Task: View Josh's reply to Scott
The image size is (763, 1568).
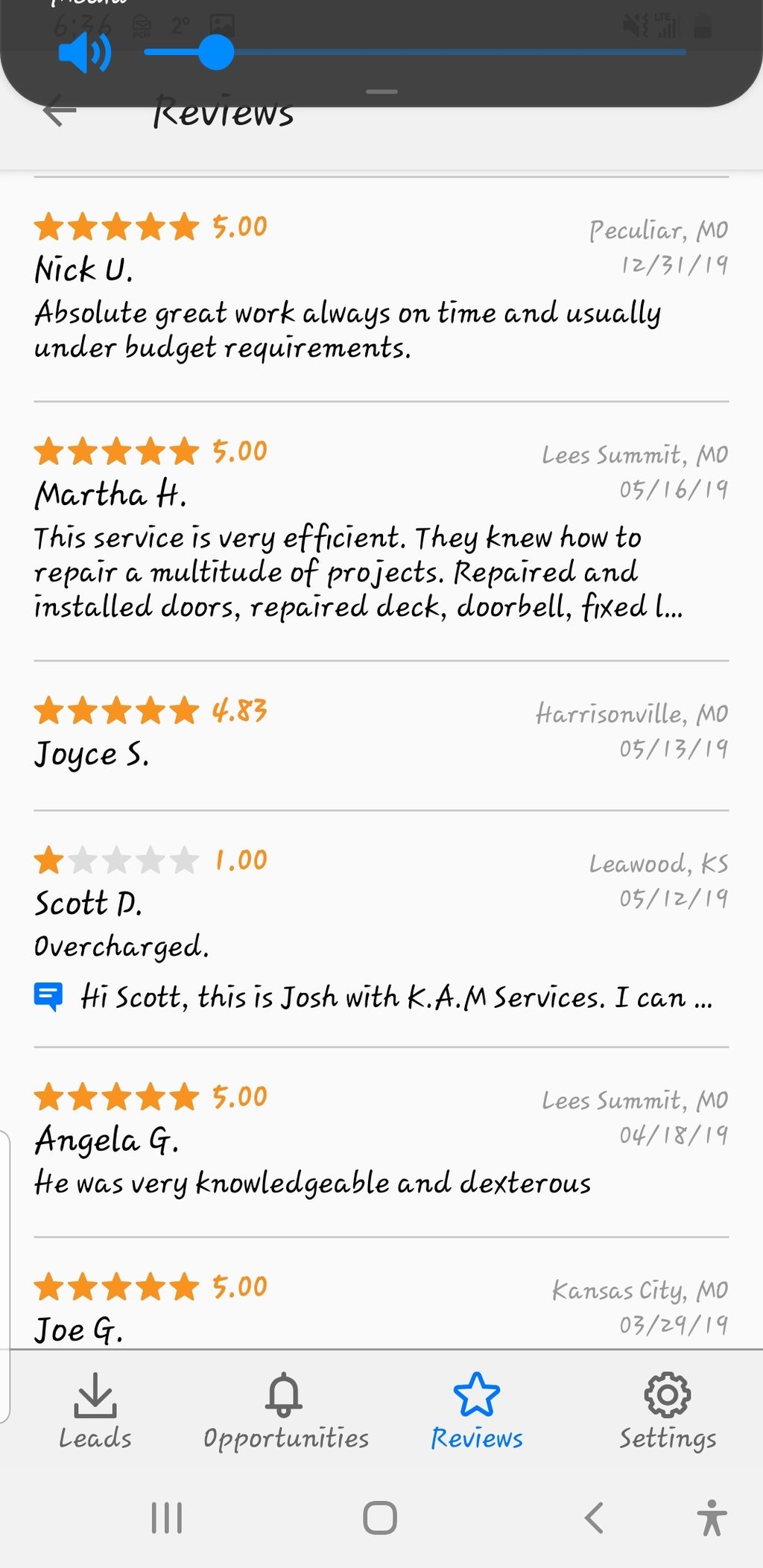Action: pos(395,997)
